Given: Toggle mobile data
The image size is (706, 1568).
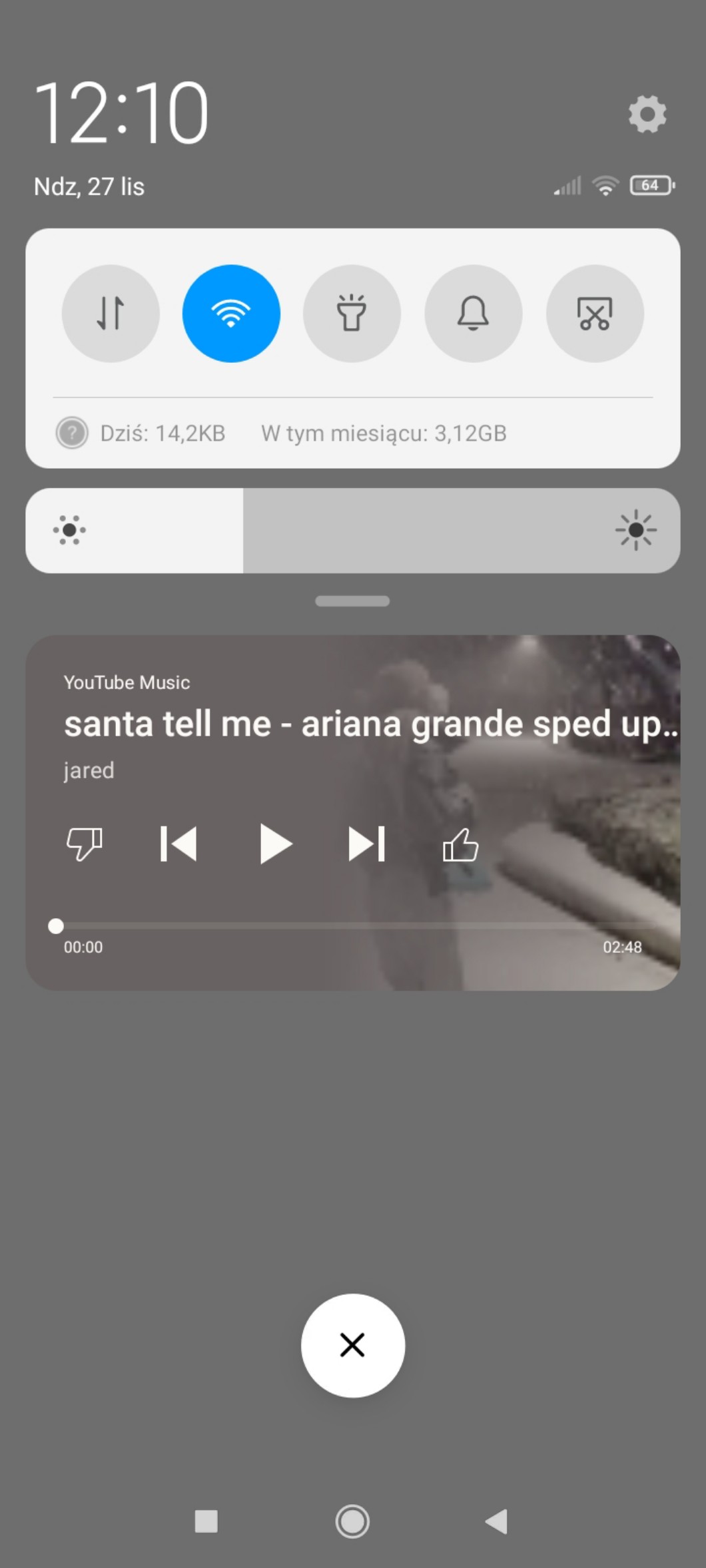Looking at the screenshot, I should click(x=111, y=314).
